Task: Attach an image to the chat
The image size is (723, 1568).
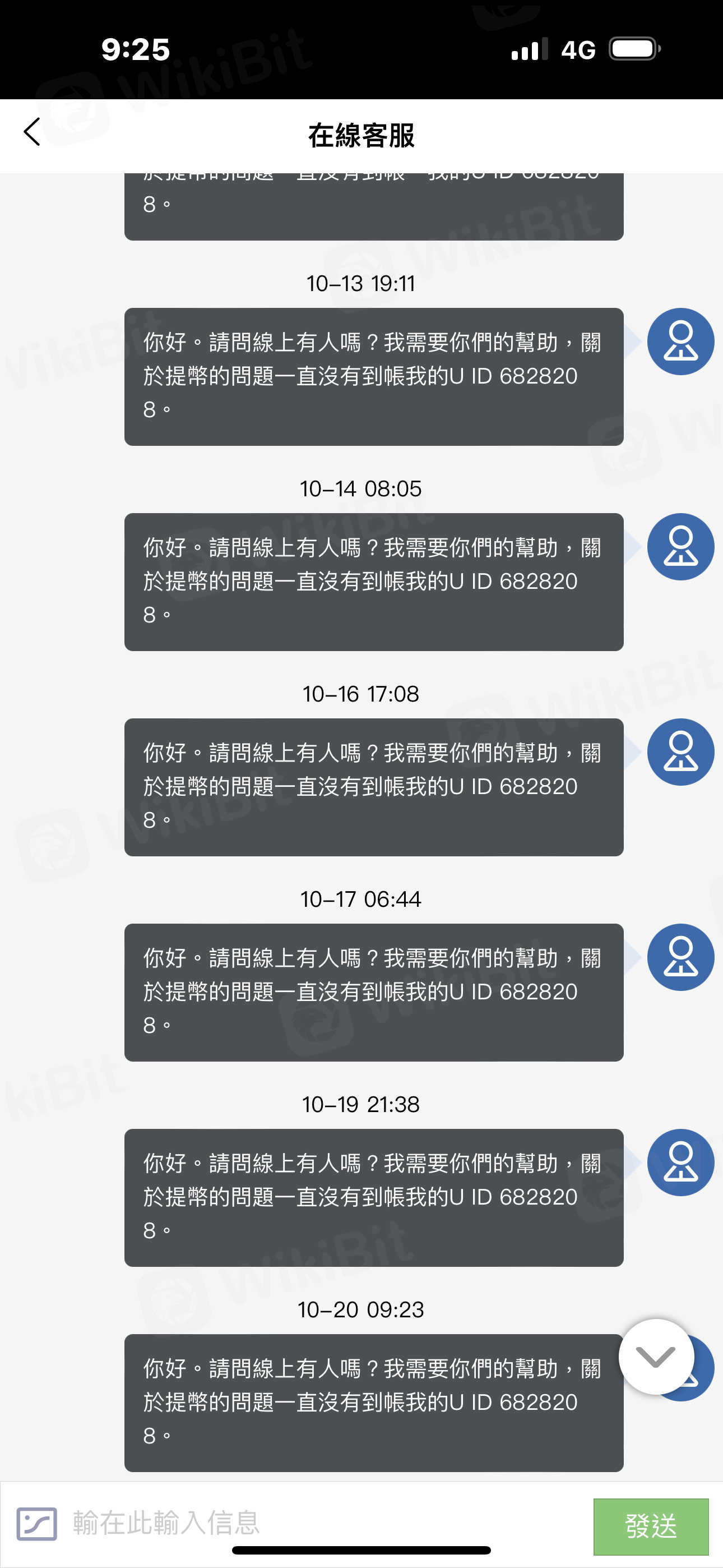Action: coord(36,1524)
